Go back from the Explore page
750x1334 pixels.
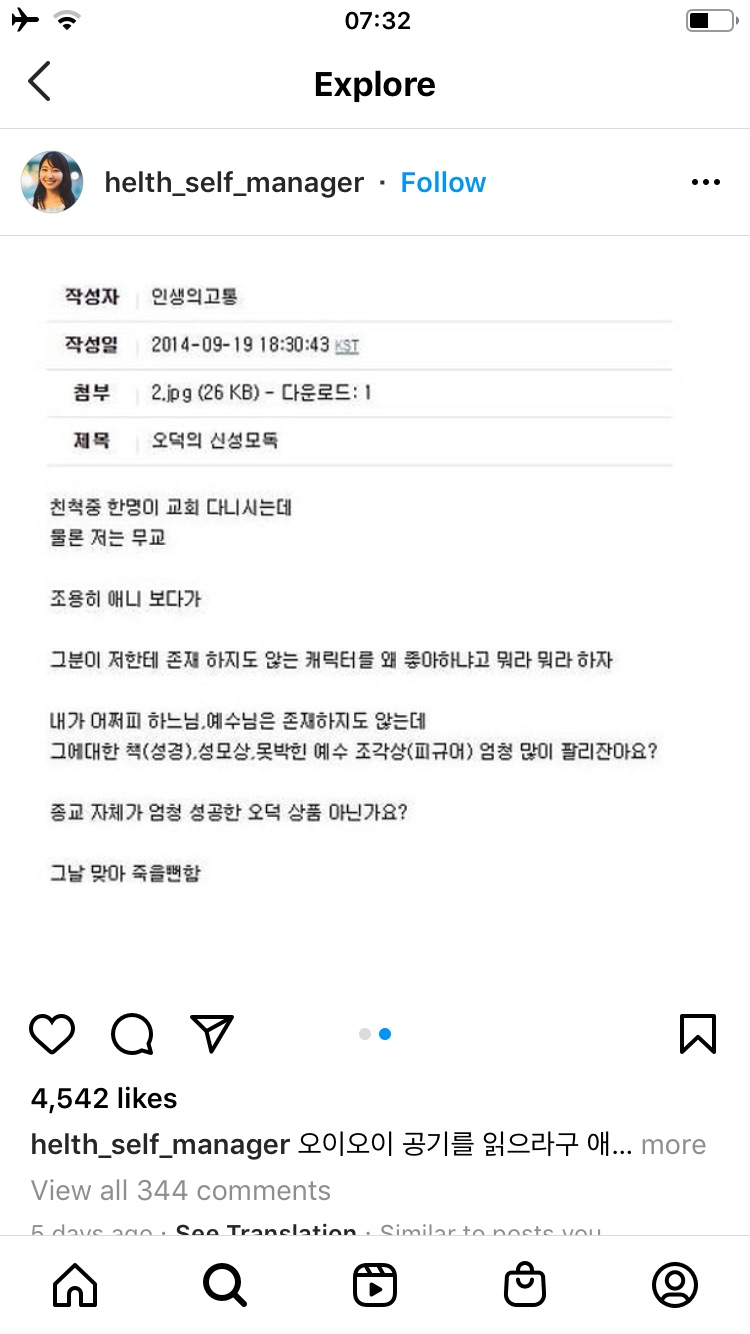tap(40, 82)
